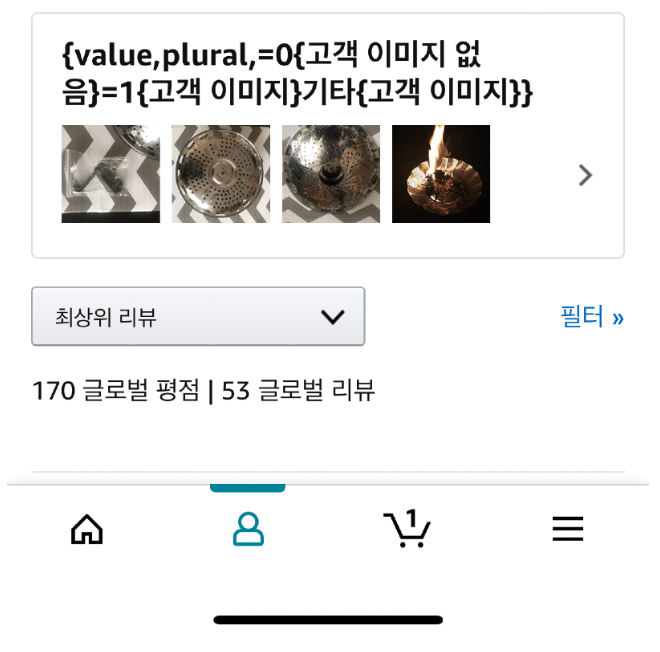Show more customer images with the right chevron

click(585, 175)
